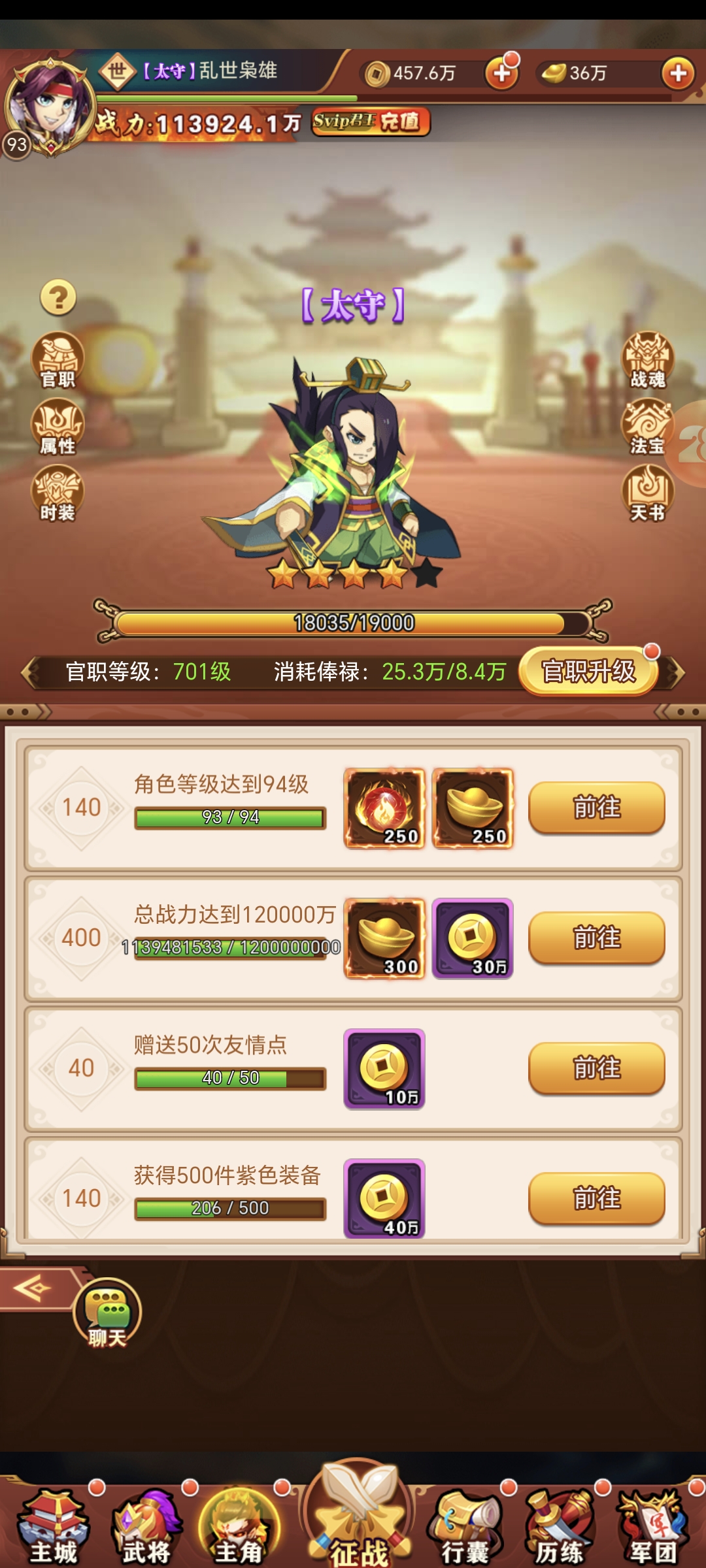Open the 官职 panel icon

pos(58,361)
